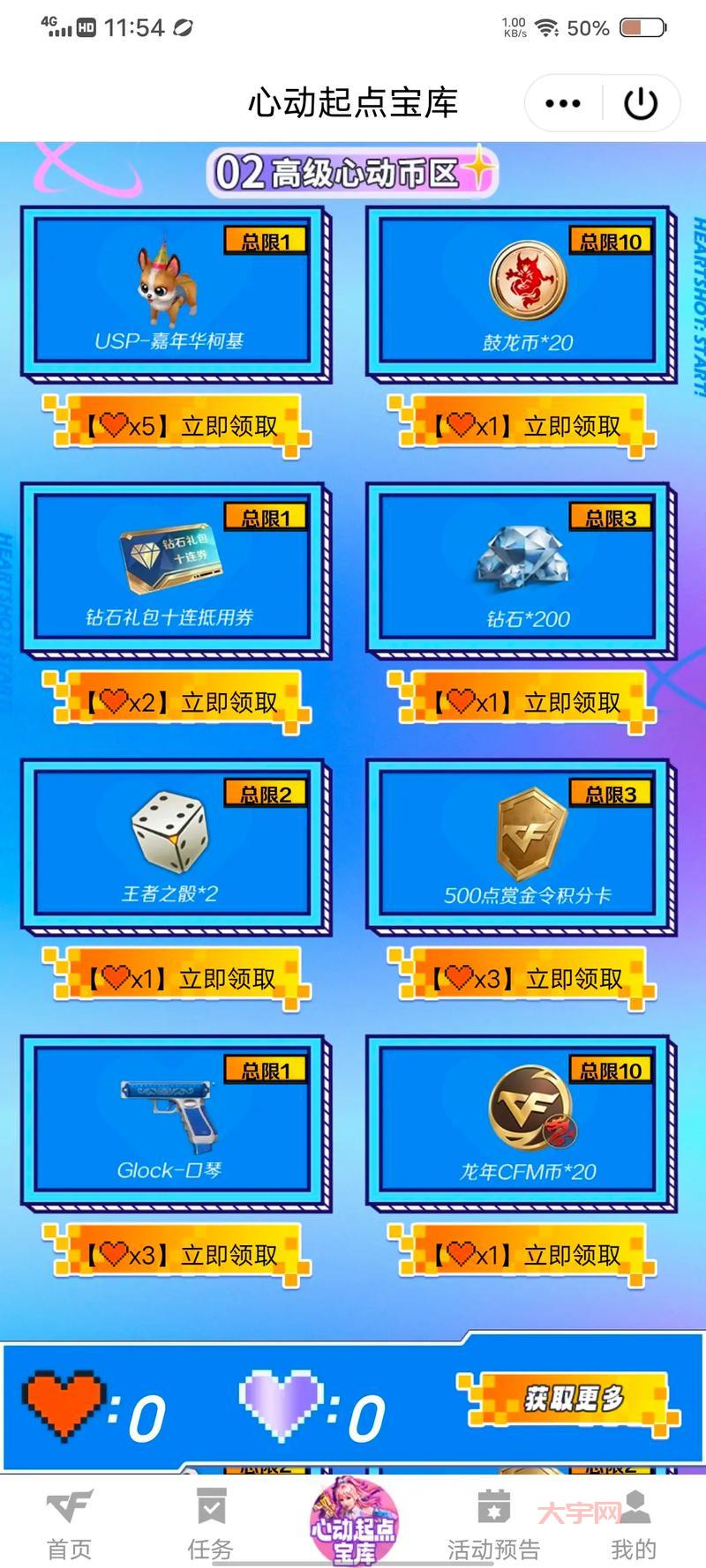Claim Glock-口琴 via its 立即领取 button
This screenshot has width=706, height=1568.
coord(176,1252)
